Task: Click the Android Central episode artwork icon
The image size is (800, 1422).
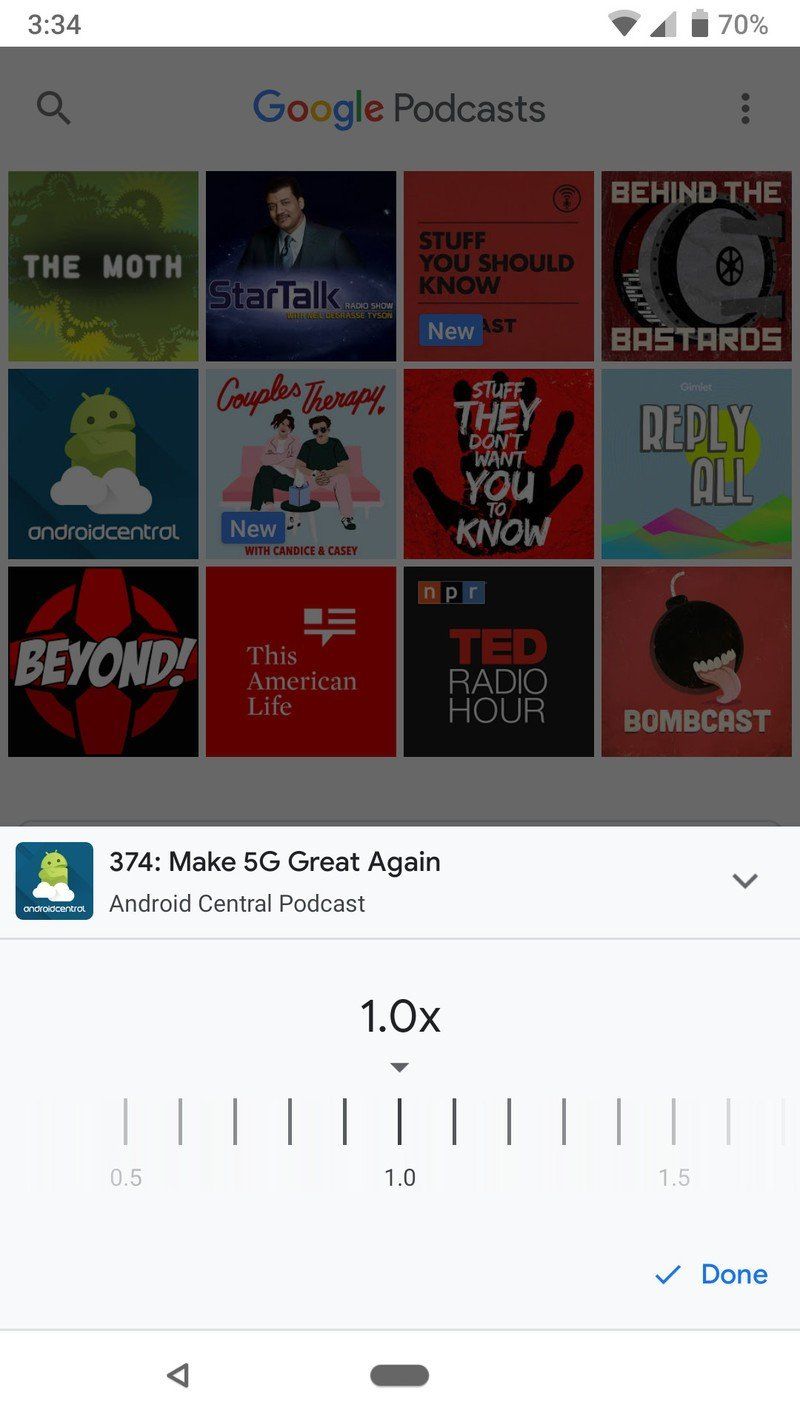Action: click(x=54, y=881)
